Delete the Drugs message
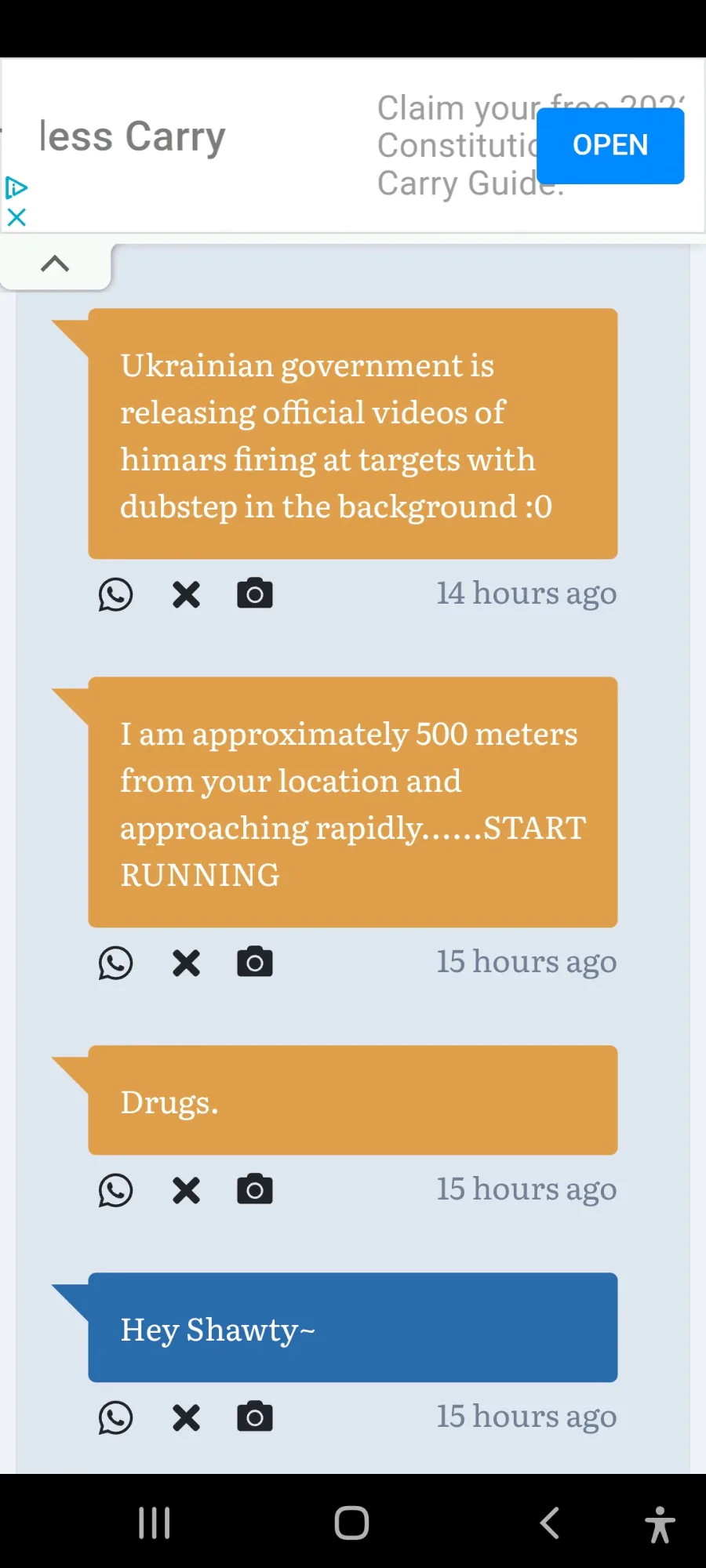The height and width of the screenshot is (1568, 706). 186,1190
